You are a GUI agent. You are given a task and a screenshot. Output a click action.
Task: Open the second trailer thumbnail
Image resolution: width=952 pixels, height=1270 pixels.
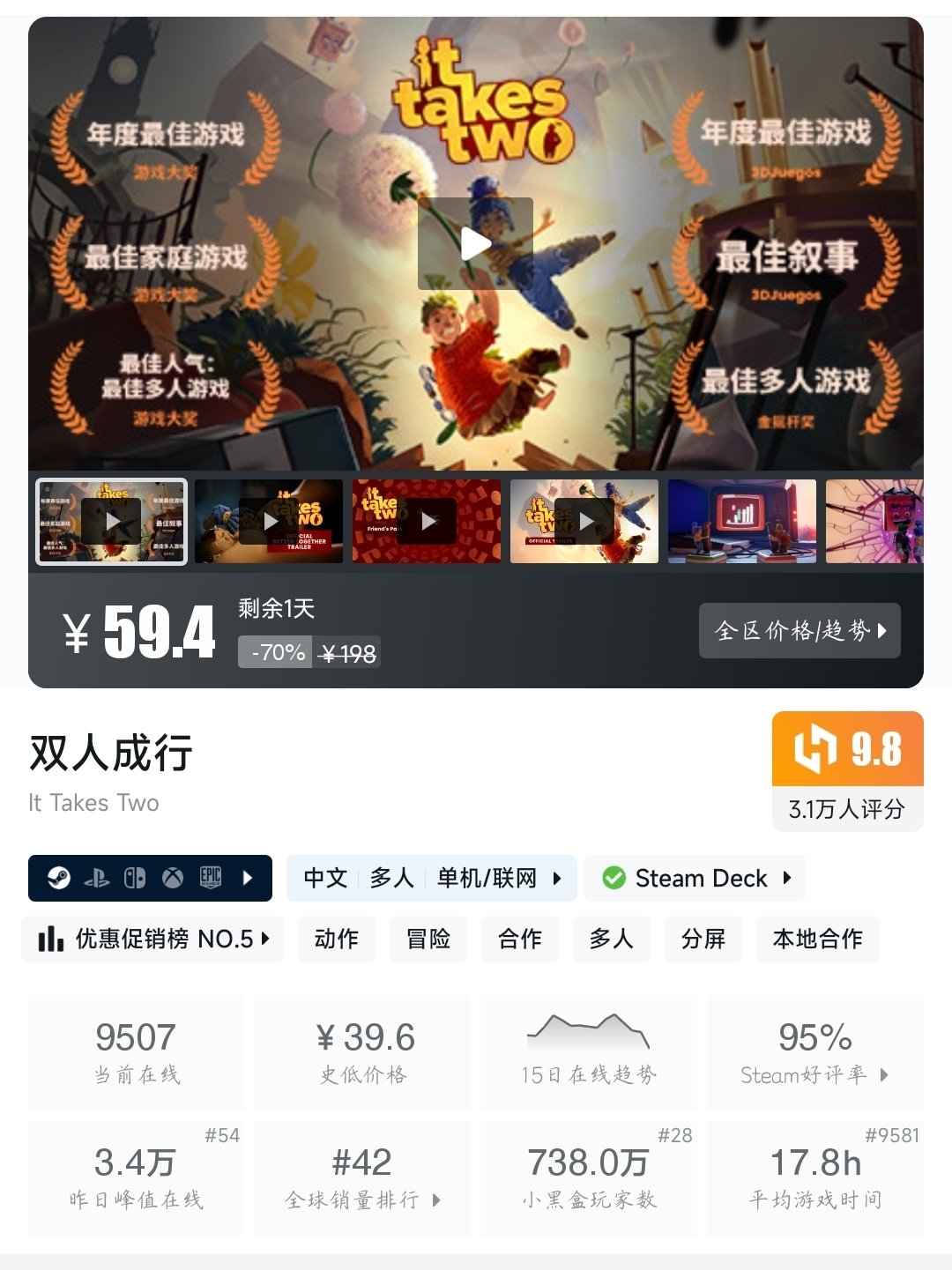pos(269,521)
